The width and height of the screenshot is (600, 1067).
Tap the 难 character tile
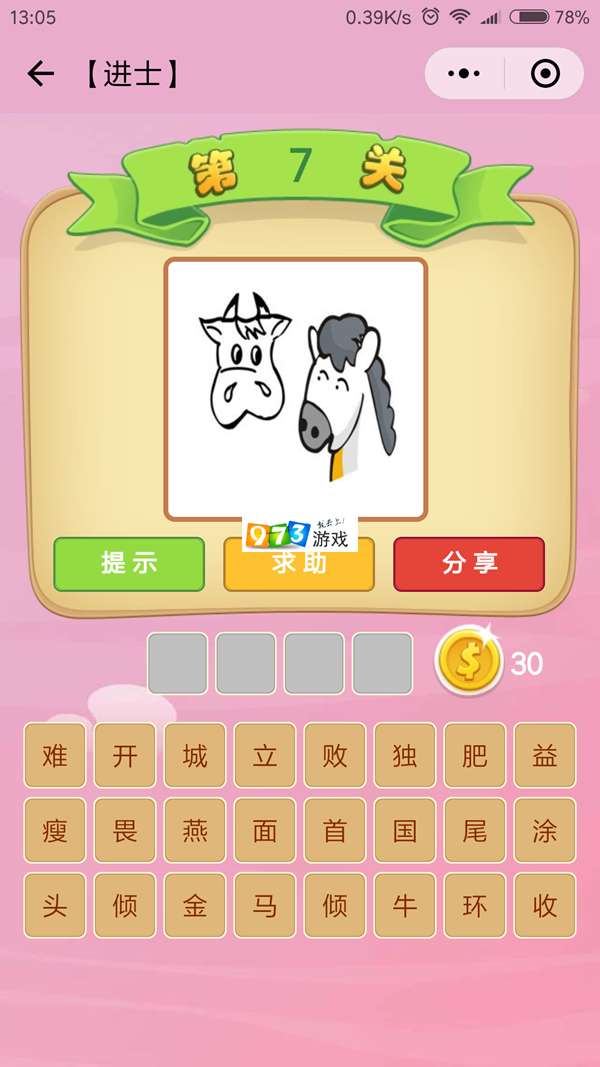(55, 756)
